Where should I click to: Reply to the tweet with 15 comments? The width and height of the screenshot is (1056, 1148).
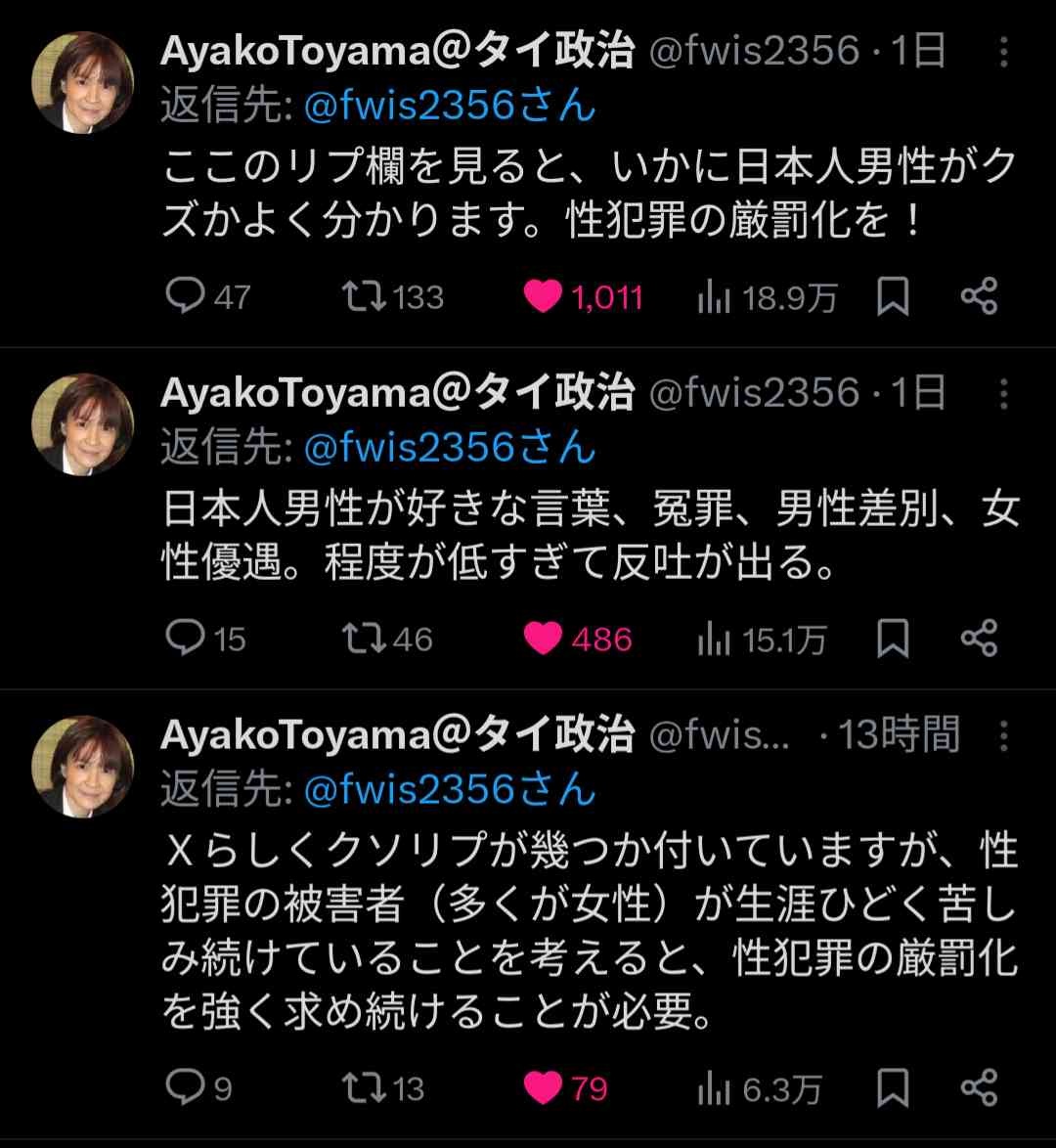pos(185,639)
